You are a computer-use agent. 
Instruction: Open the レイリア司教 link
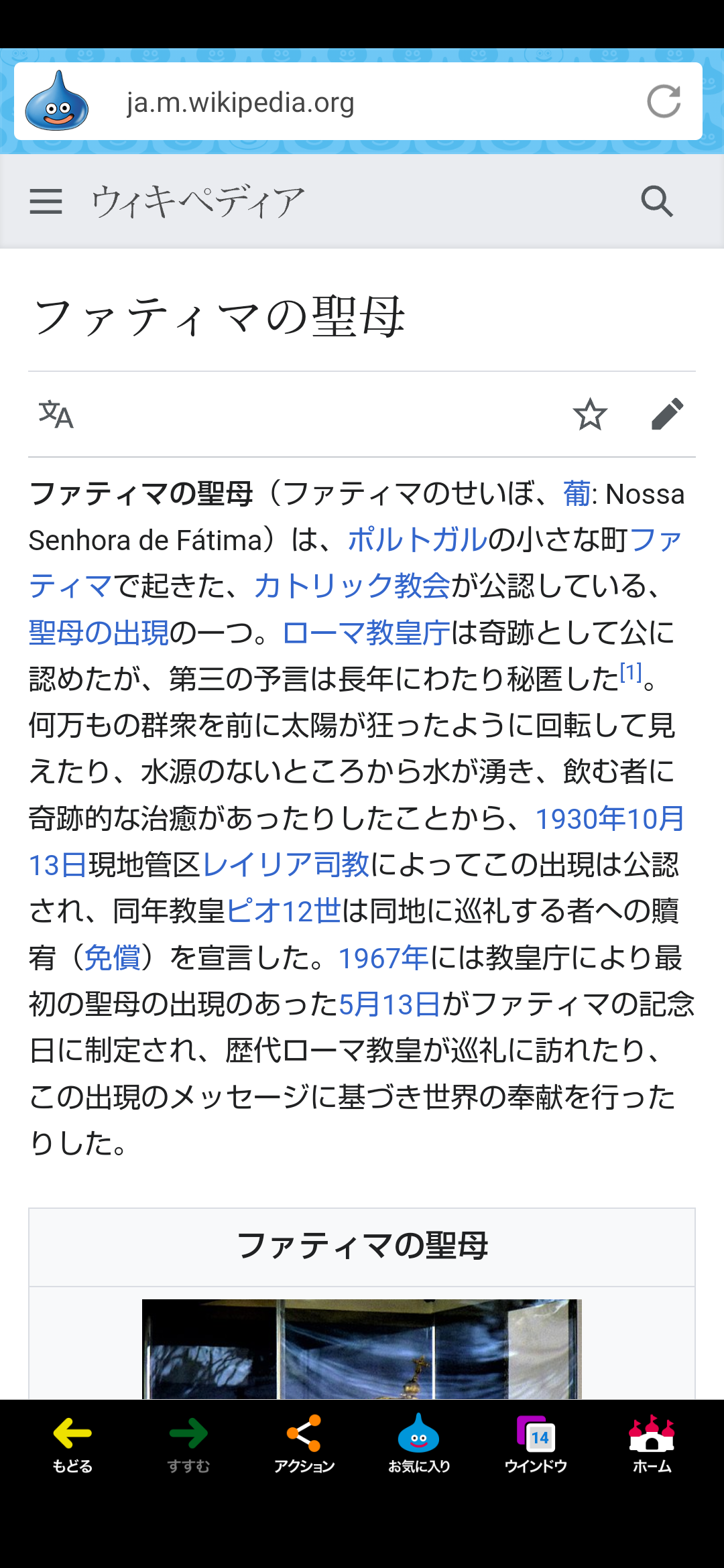pyautogui.click(x=286, y=864)
